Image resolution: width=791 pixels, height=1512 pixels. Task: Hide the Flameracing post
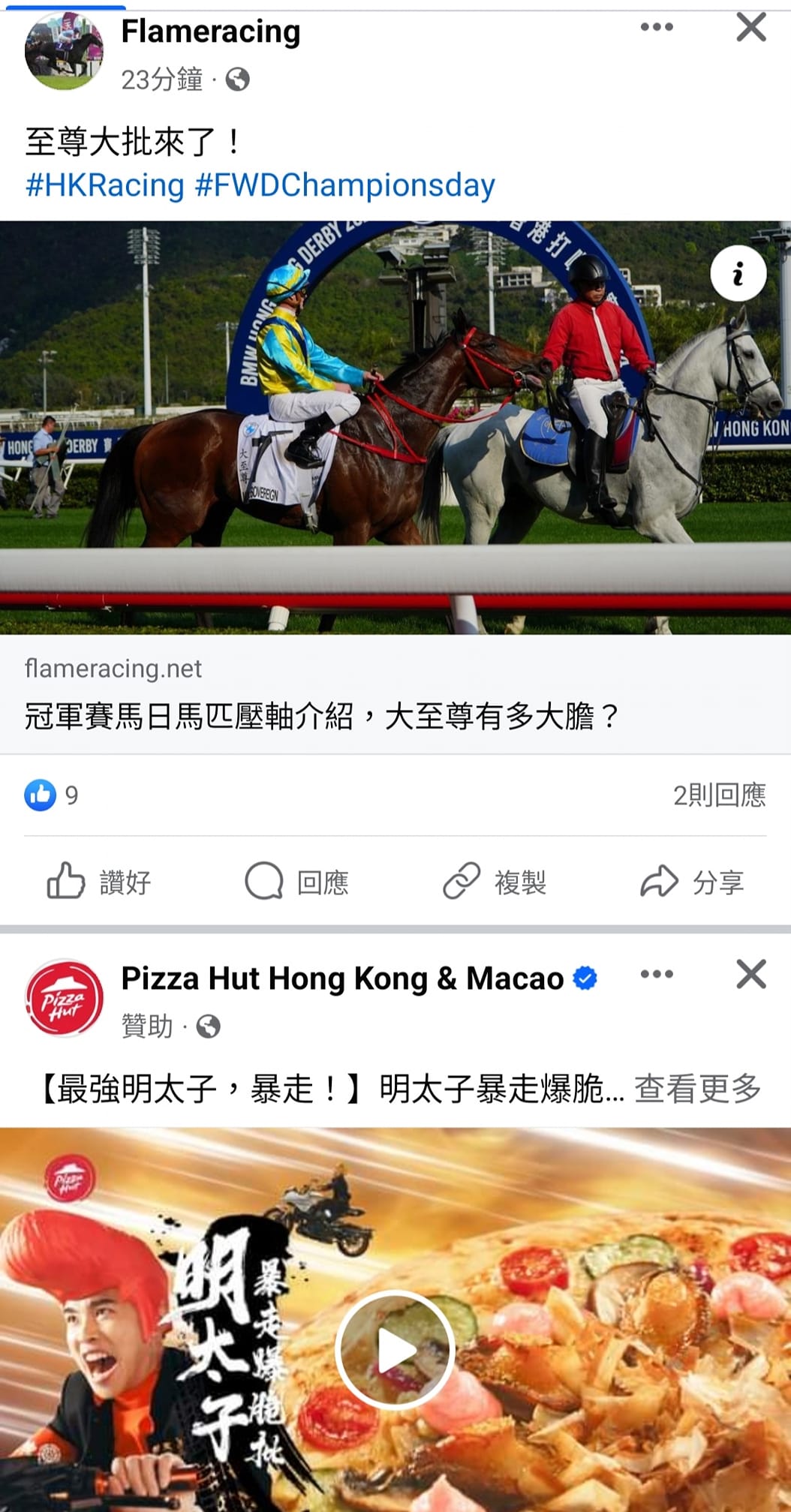click(x=750, y=28)
